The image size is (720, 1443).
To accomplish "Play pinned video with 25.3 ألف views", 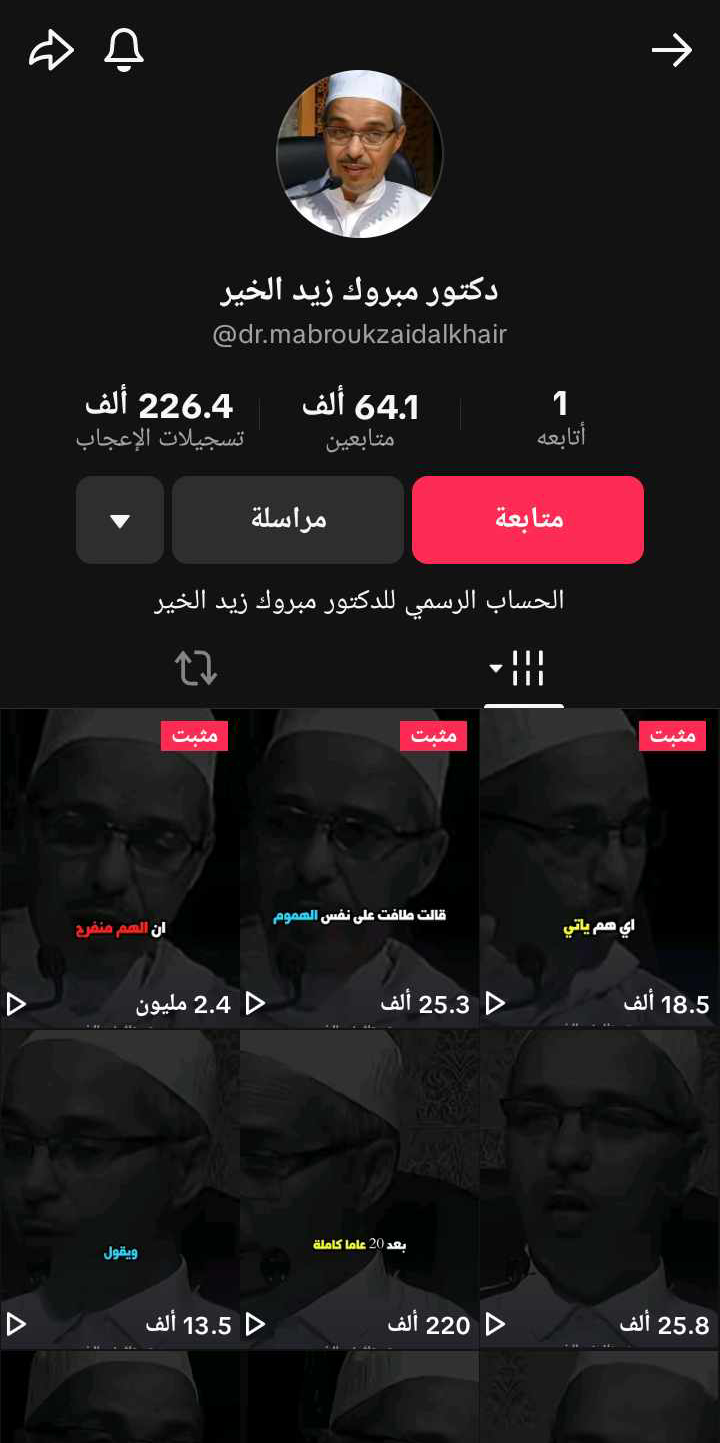I will tap(360, 868).
